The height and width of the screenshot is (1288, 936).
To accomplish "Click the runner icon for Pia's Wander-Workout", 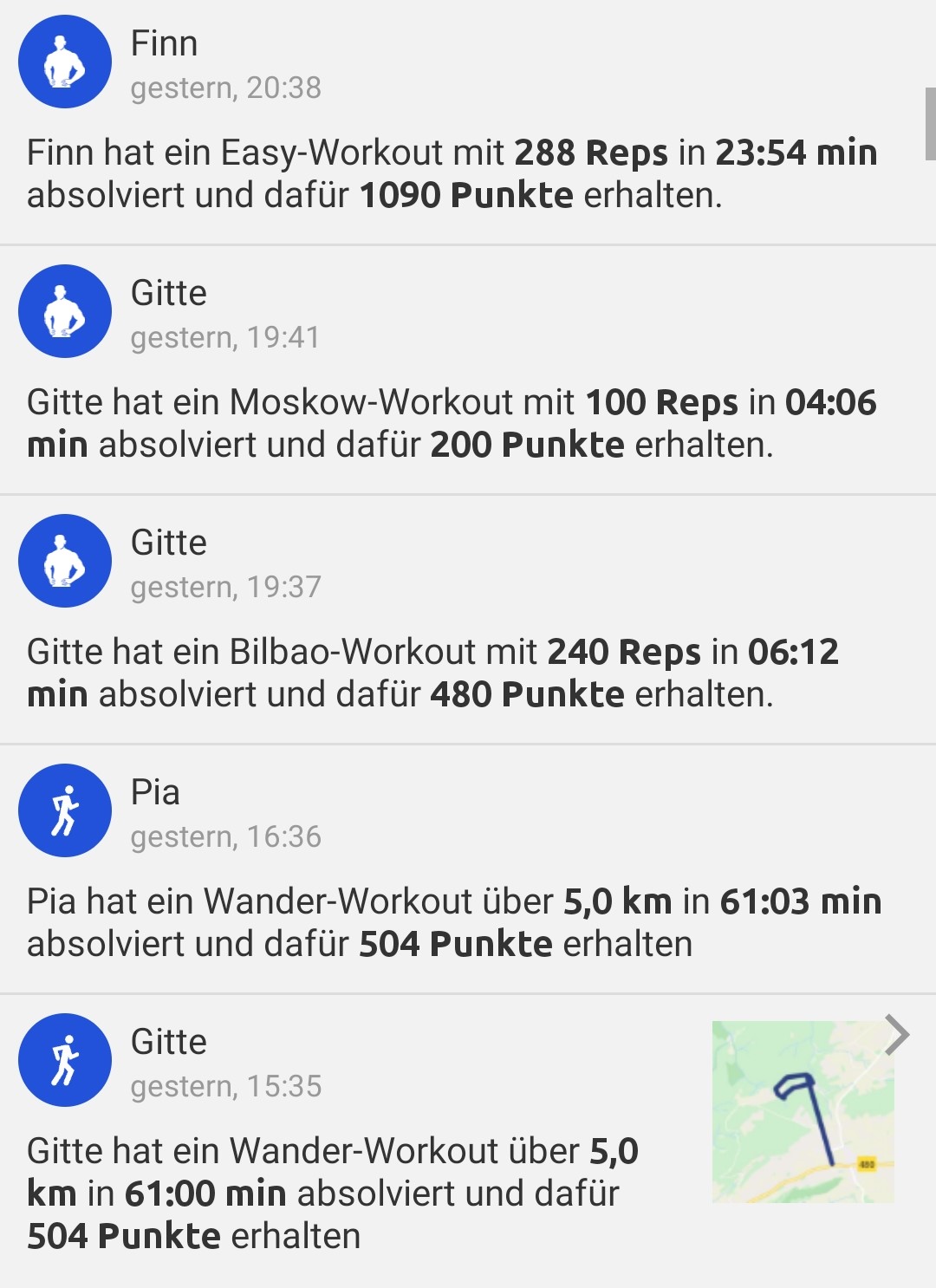I will [x=64, y=810].
